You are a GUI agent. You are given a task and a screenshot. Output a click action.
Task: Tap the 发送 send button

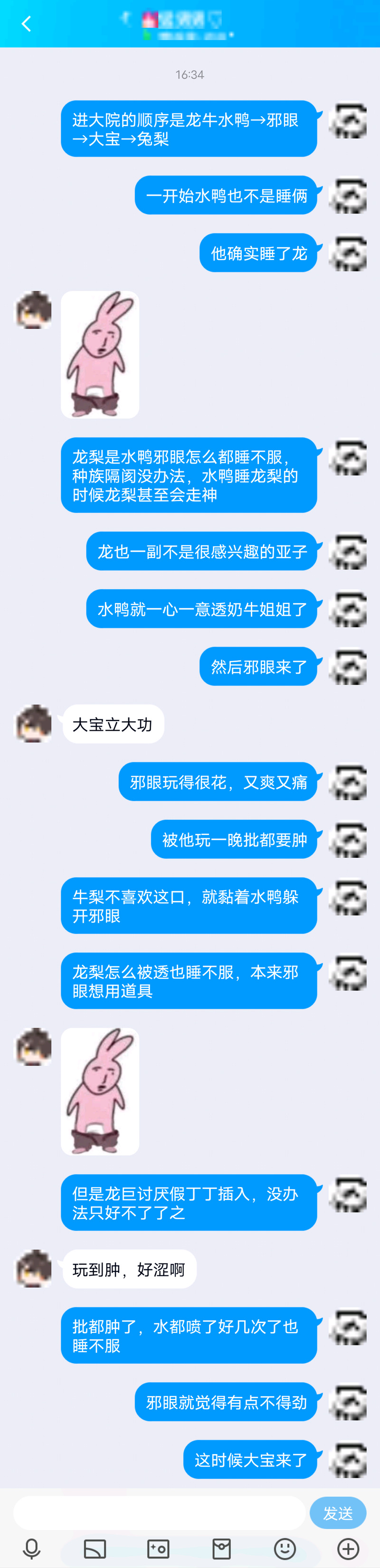pos(337,1512)
